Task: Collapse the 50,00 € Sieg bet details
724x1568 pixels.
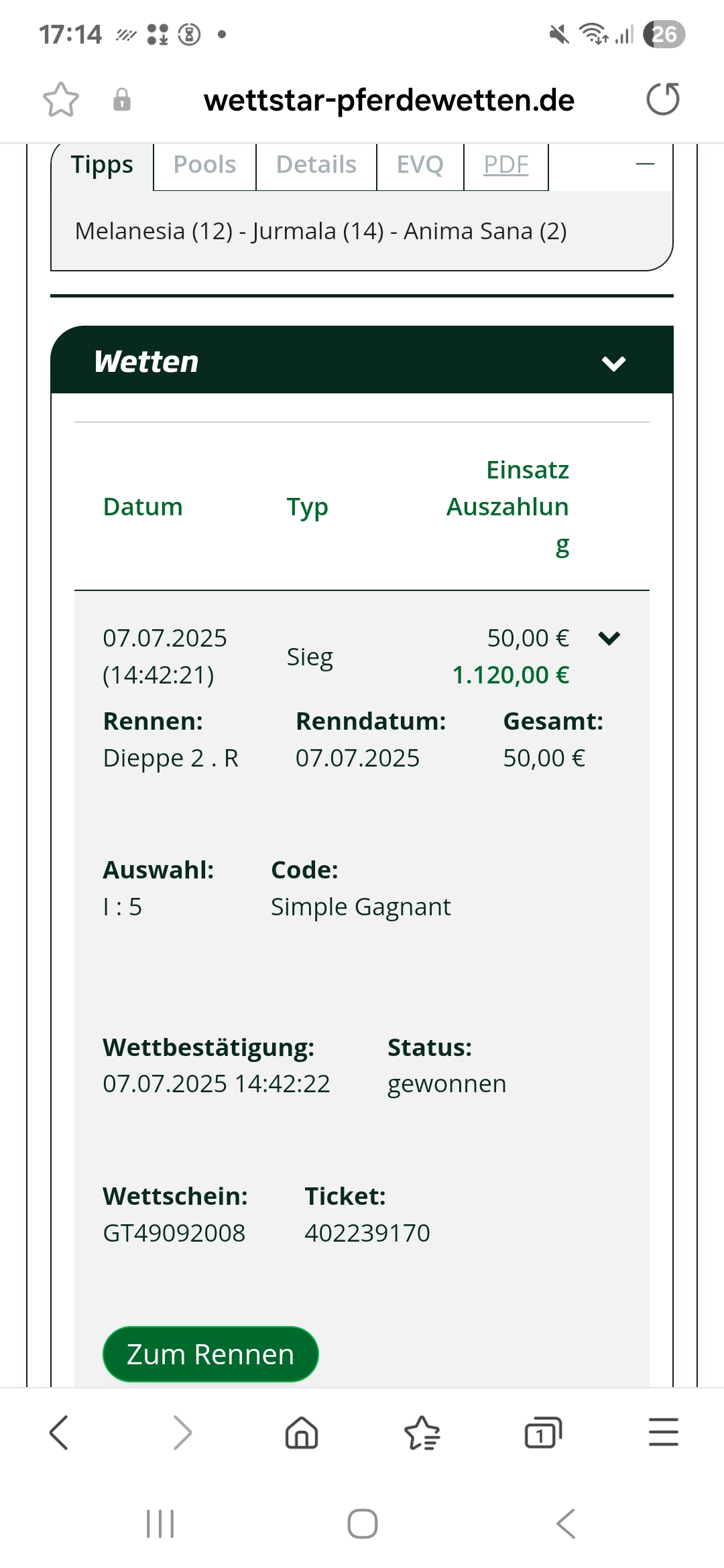Action: (609, 638)
